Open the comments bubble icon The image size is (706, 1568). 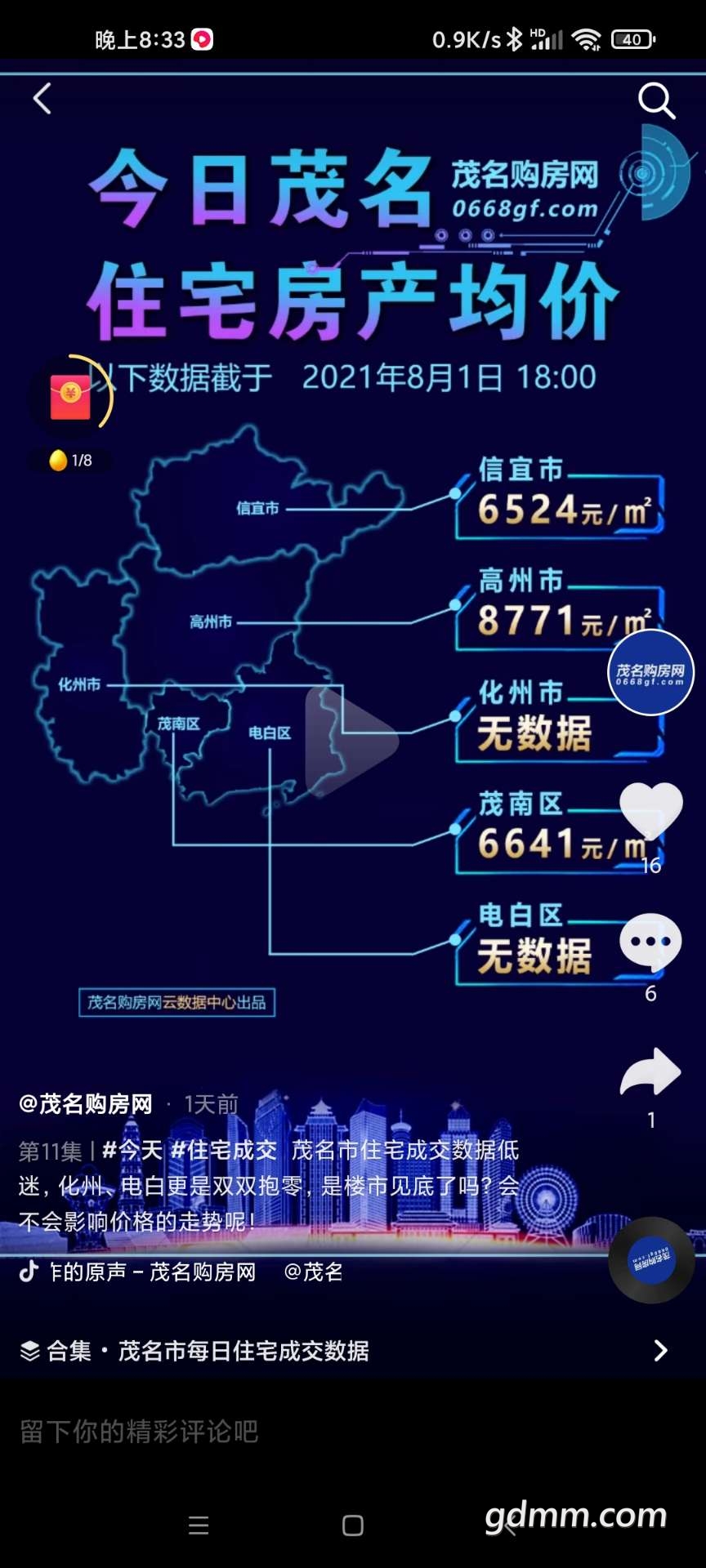click(x=650, y=942)
